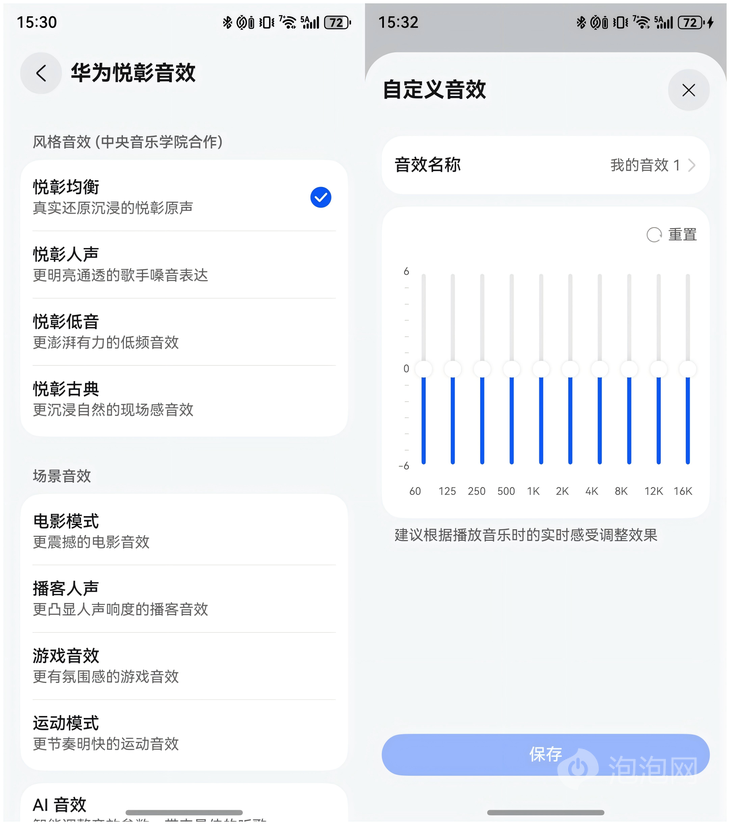
Task: Go back from 华为悦彰音效 page
Action: pos(41,73)
